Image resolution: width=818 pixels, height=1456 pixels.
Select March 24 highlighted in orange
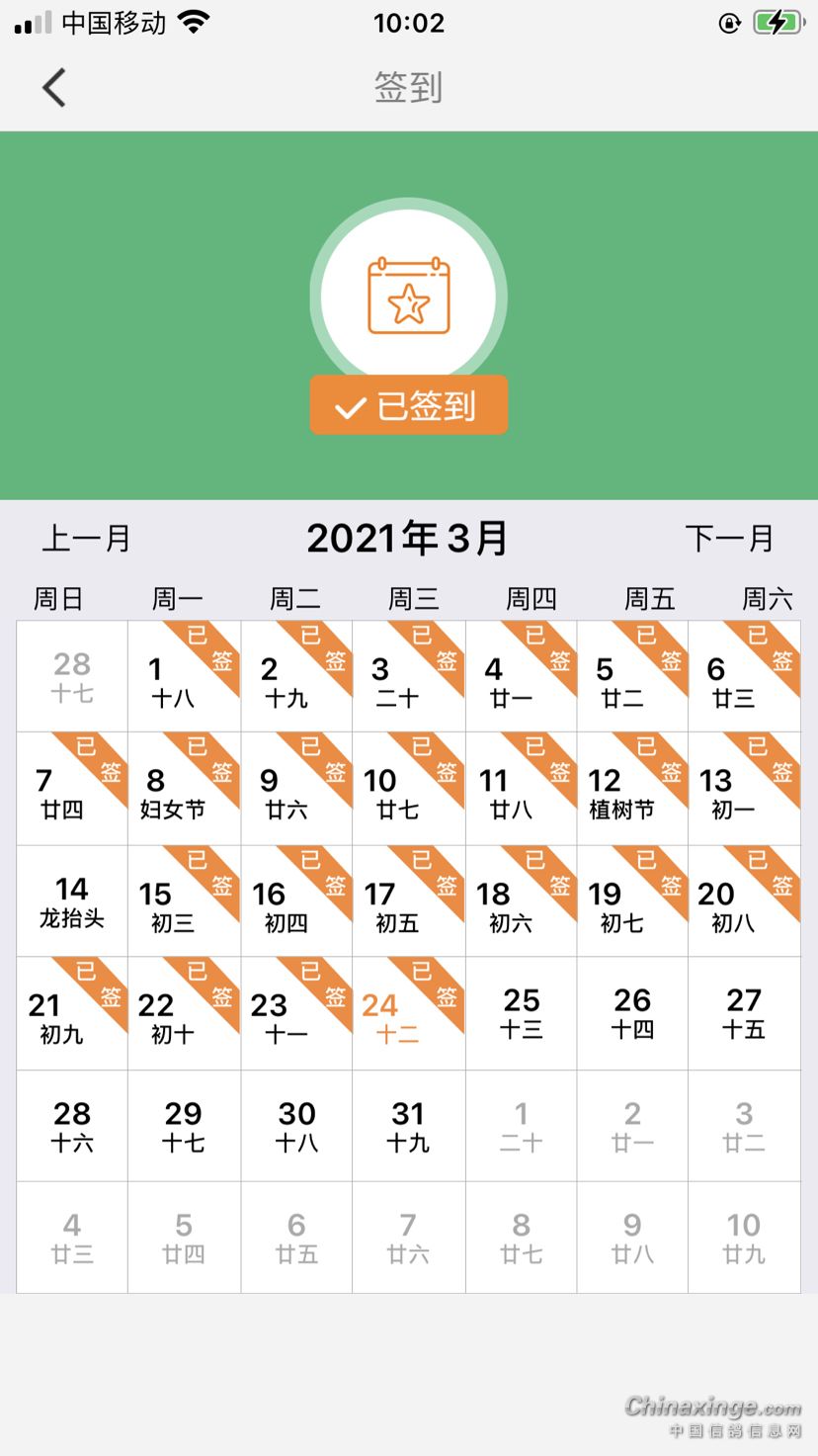[x=407, y=1015]
